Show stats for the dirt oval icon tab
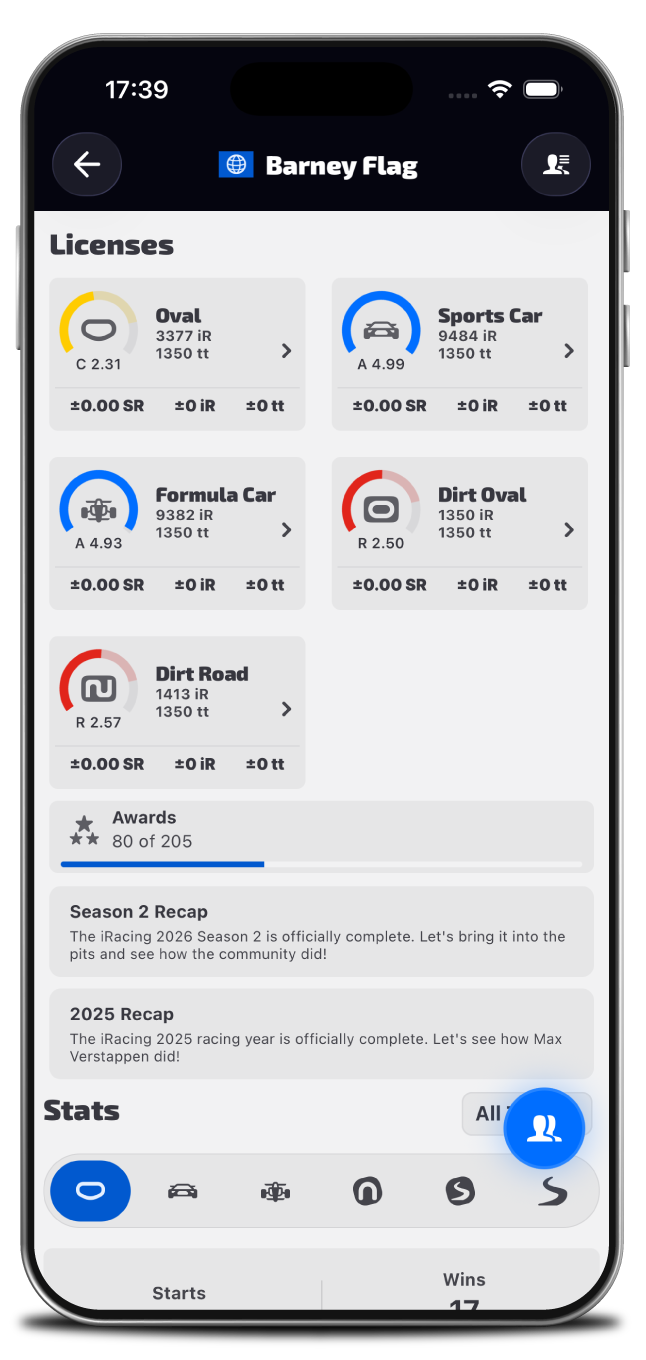Image resolution: width=646 pixels, height=1360 pixels. click(x=367, y=1191)
